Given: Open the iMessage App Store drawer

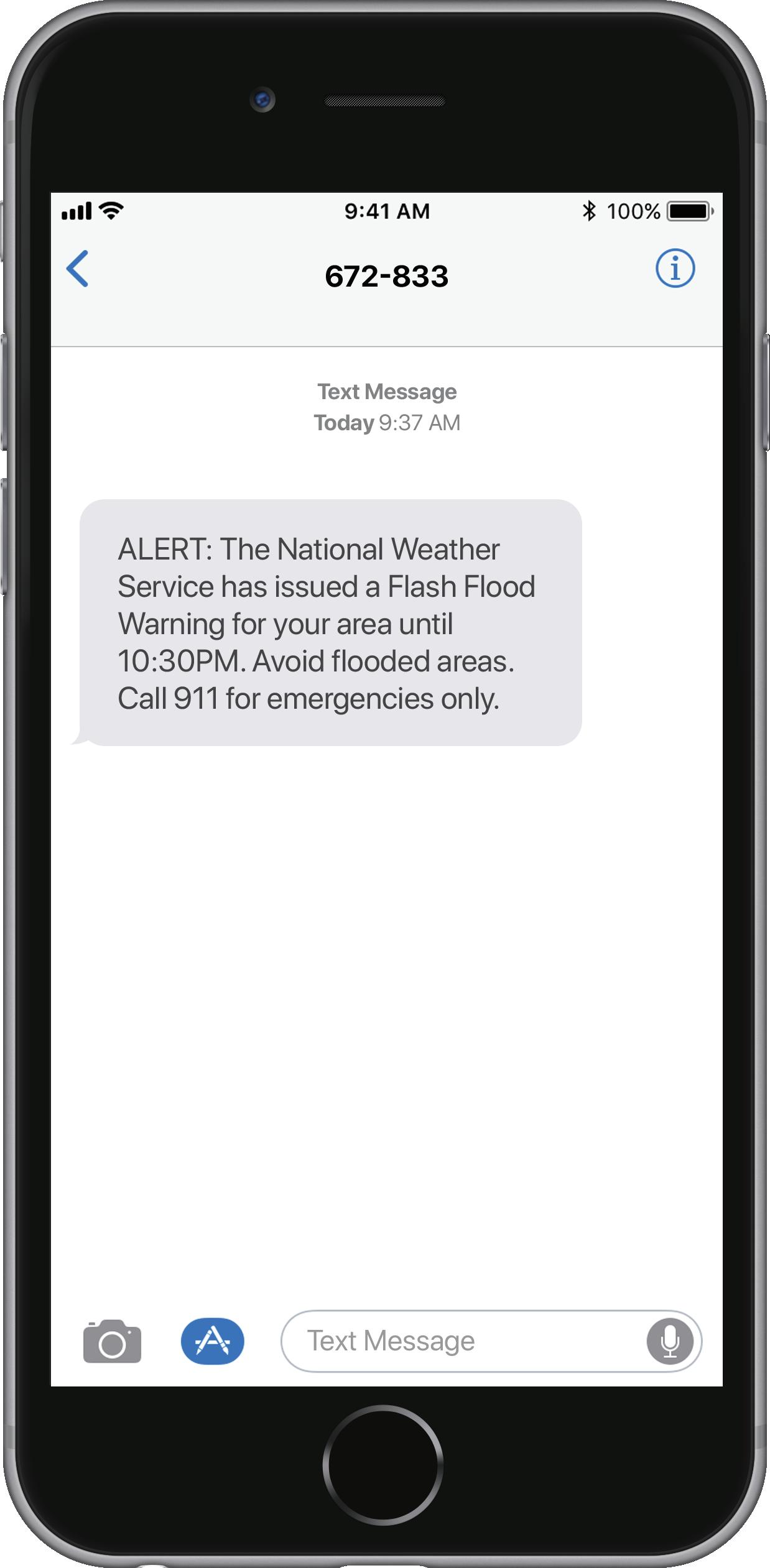Looking at the screenshot, I should [x=212, y=1341].
